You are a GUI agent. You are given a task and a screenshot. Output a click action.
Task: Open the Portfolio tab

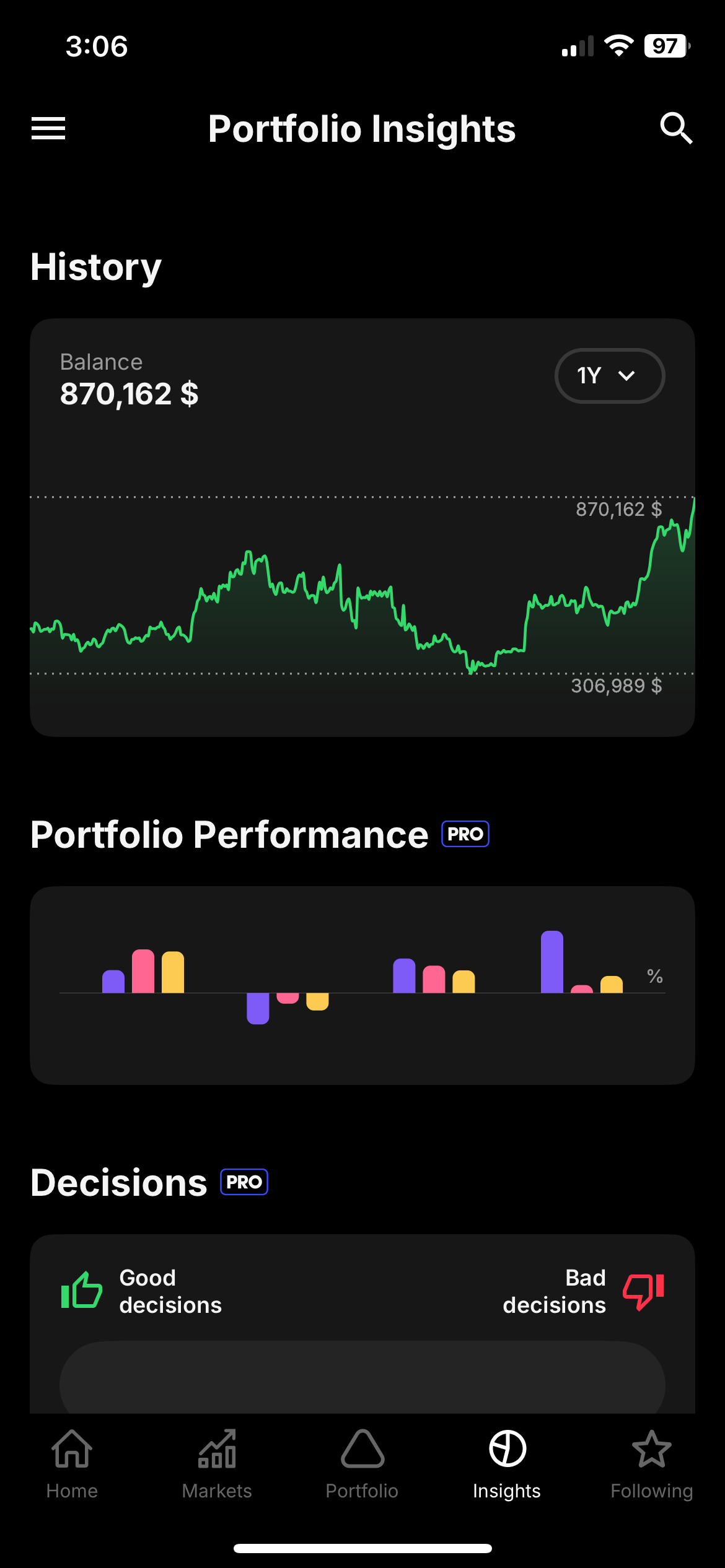pos(362,1464)
